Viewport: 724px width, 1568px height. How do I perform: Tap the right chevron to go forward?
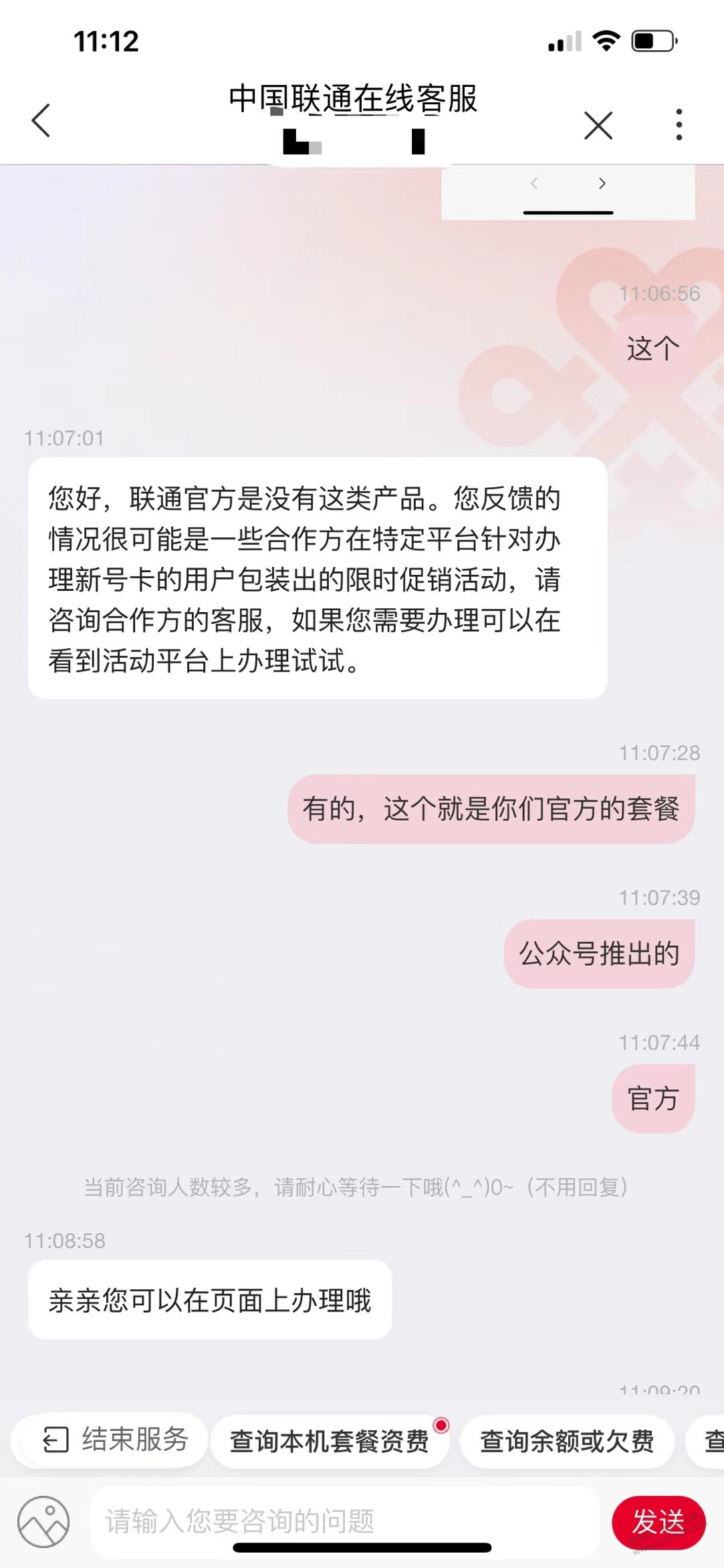602,182
